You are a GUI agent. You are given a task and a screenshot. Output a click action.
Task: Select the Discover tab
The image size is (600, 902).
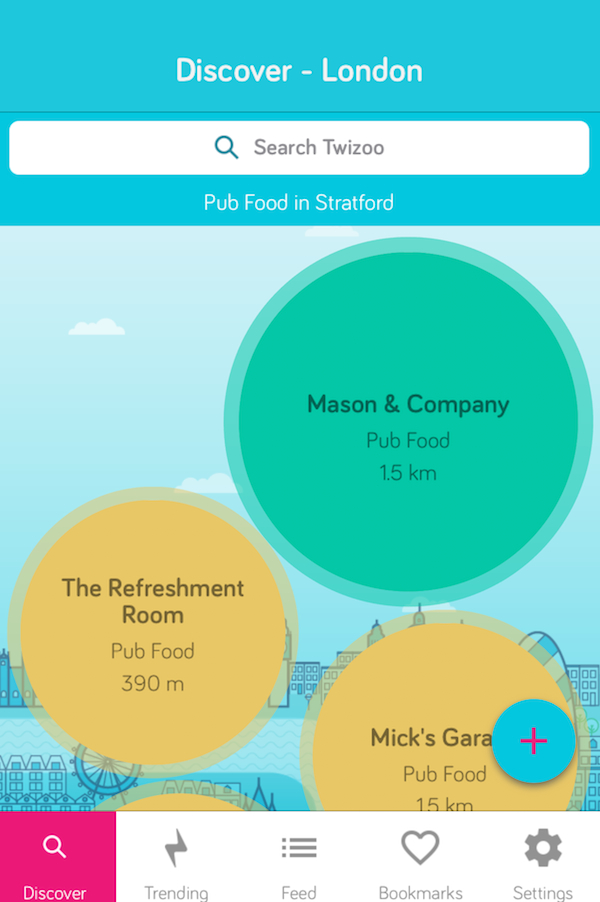[x=57, y=858]
